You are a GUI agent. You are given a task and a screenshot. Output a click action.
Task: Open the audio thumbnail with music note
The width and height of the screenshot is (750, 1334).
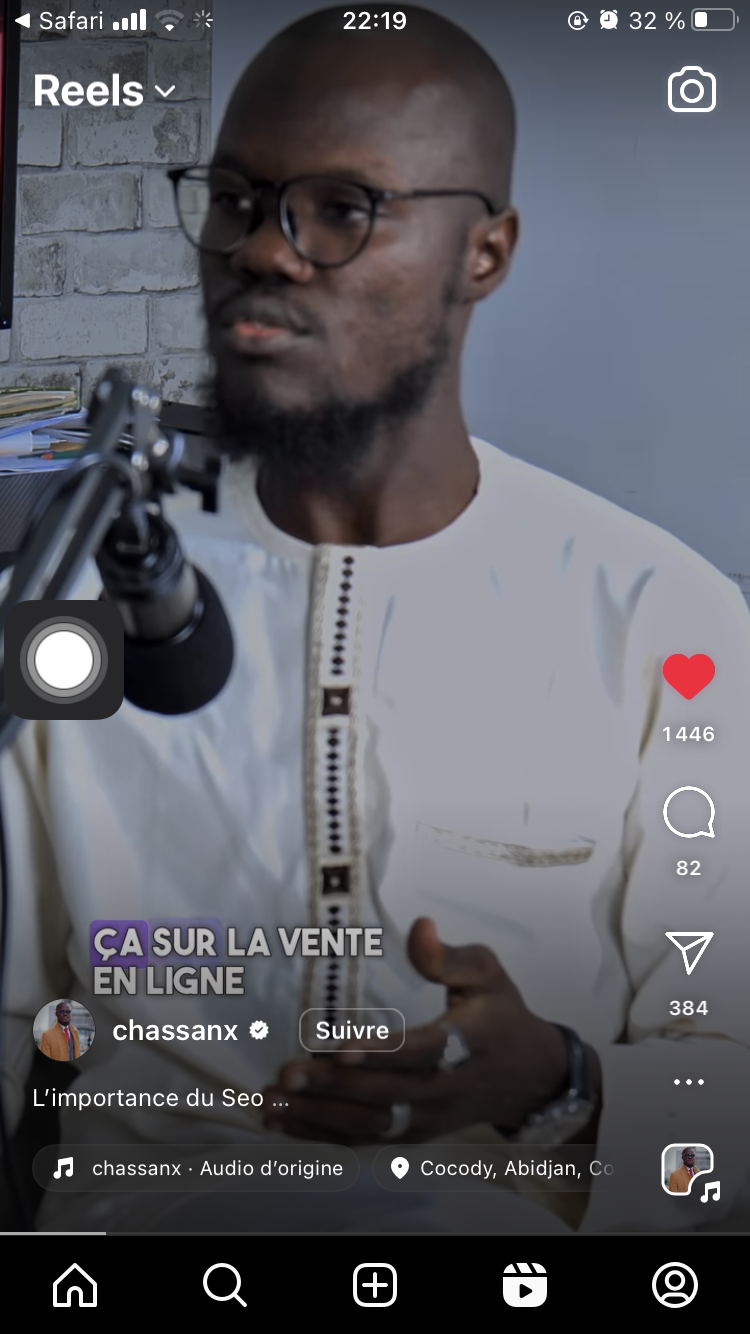pyautogui.click(x=689, y=1170)
